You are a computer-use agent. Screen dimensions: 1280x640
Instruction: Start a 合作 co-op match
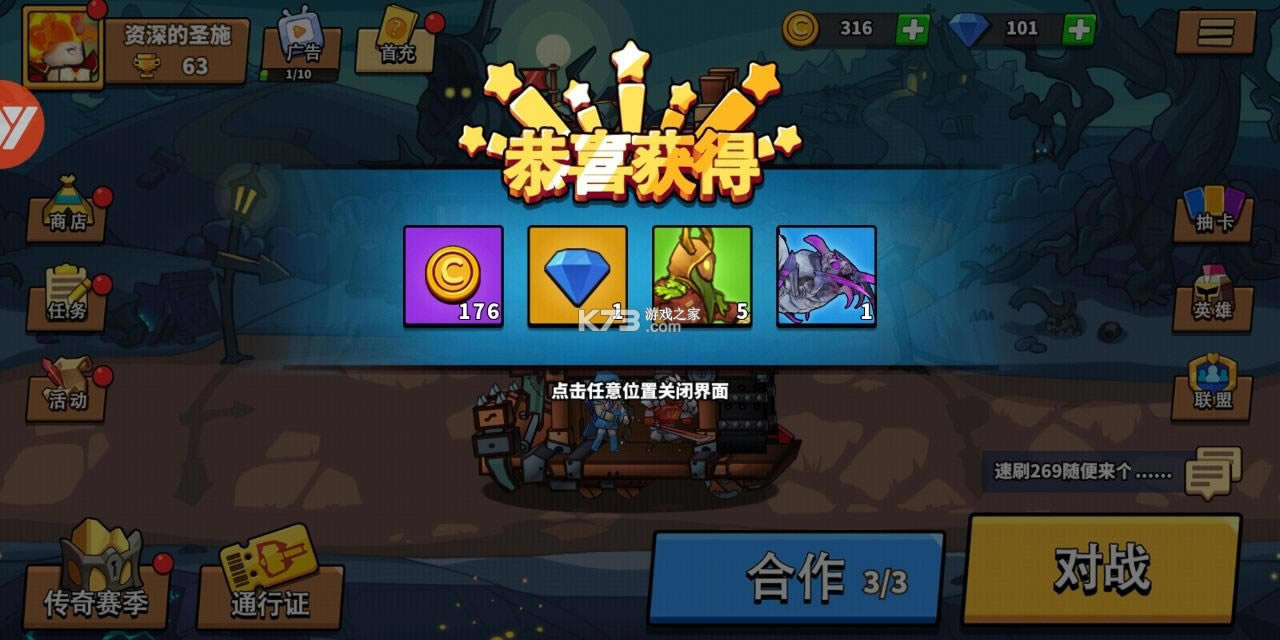tap(796, 577)
